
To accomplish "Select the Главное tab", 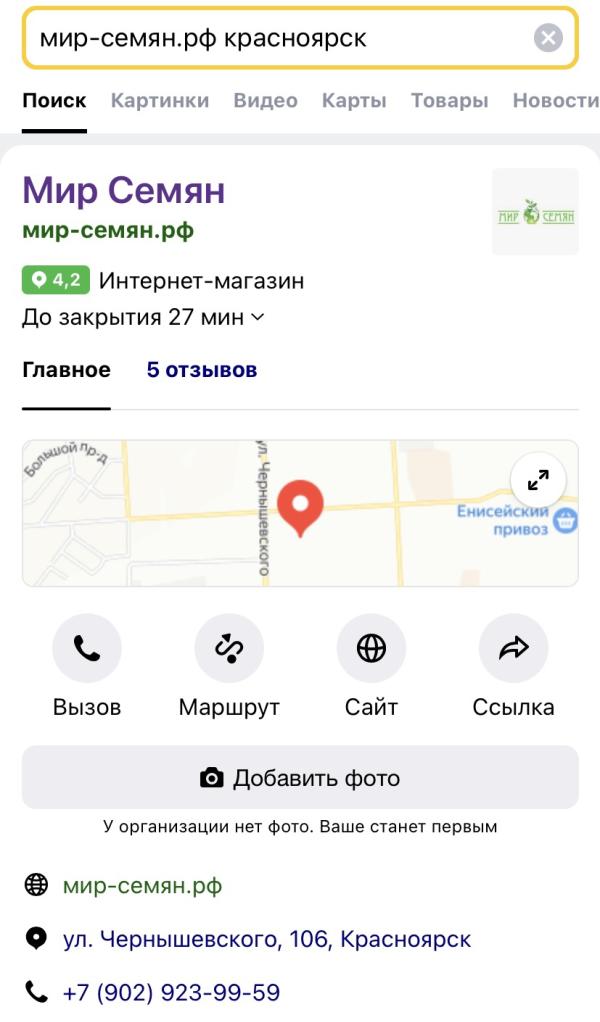I will point(66,370).
